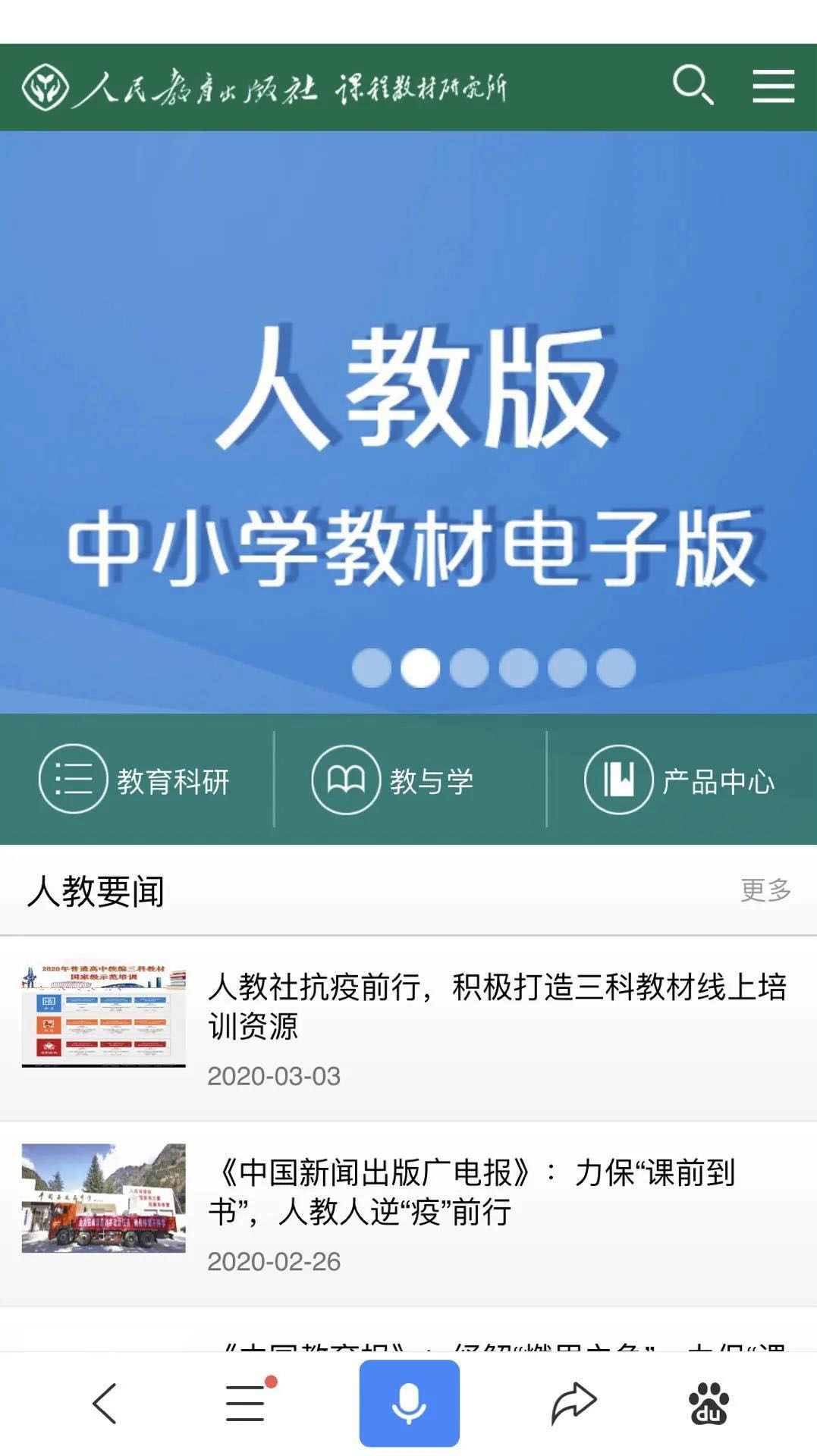
Task: Select the first carousel page dot
Action: [x=372, y=668]
